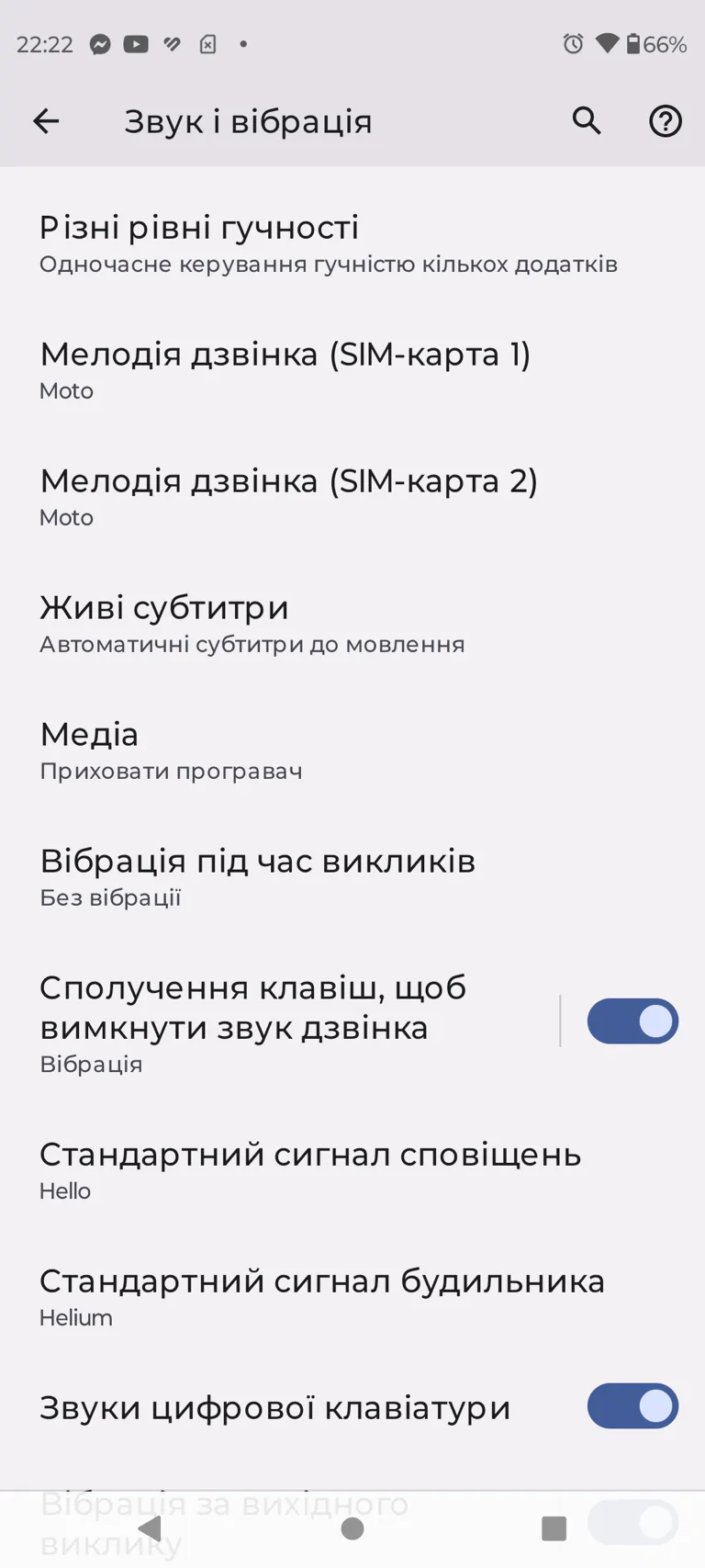Choose Стандартний сигнал сповіщень
The height and width of the screenshot is (1568, 705).
point(352,1170)
